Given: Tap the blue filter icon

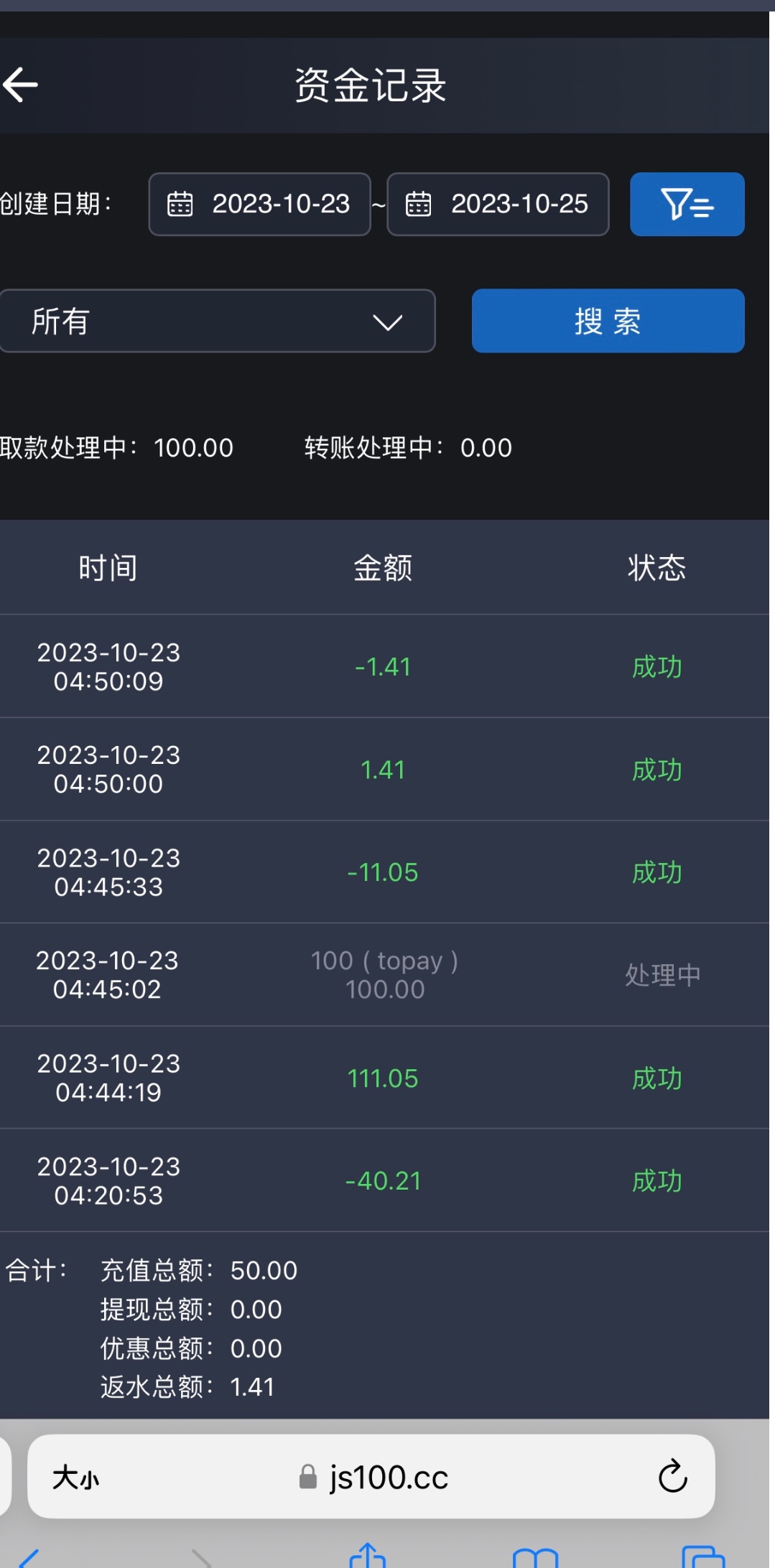Looking at the screenshot, I should (x=687, y=205).
